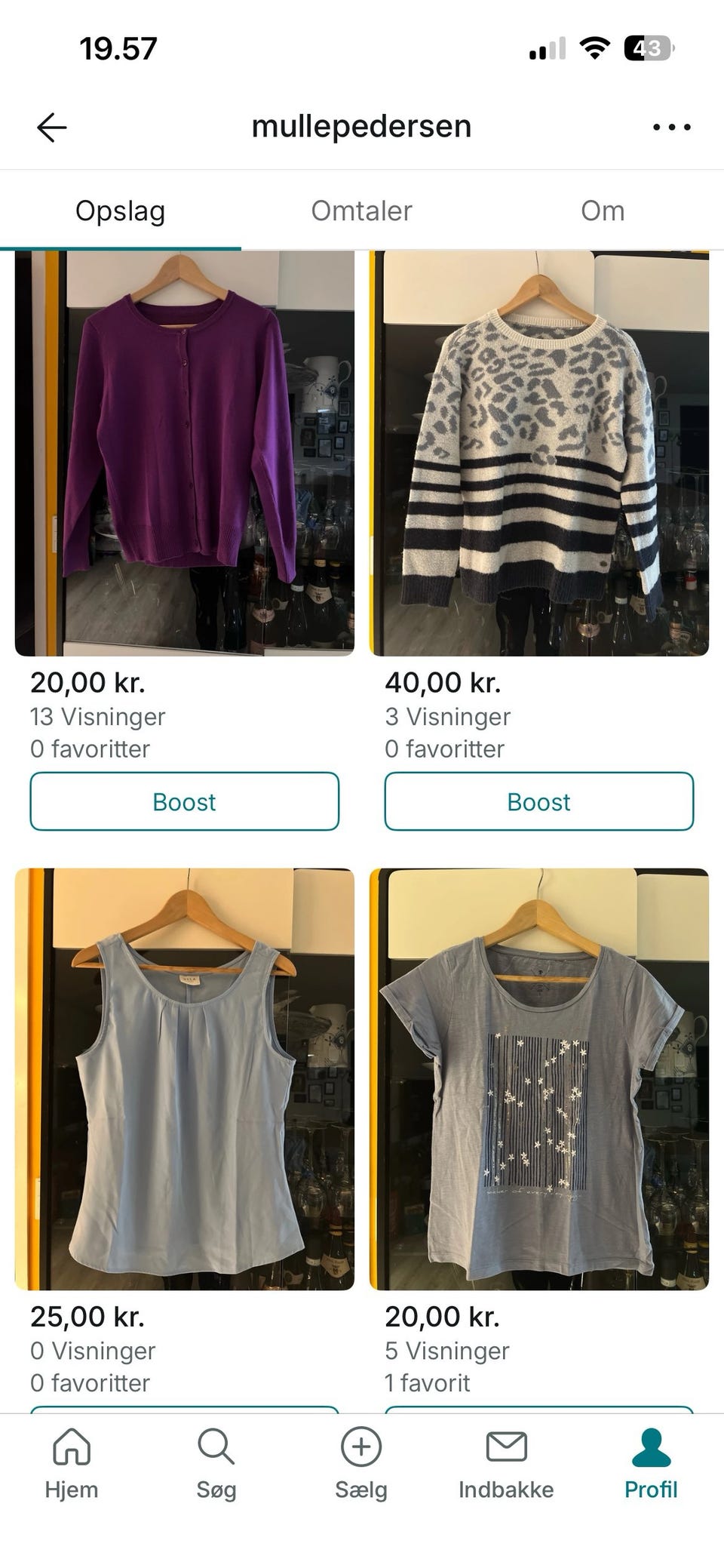724x1568 pixels.
Task: Open the Om tab
Action: pyautogui.click(x=603, y=211)
